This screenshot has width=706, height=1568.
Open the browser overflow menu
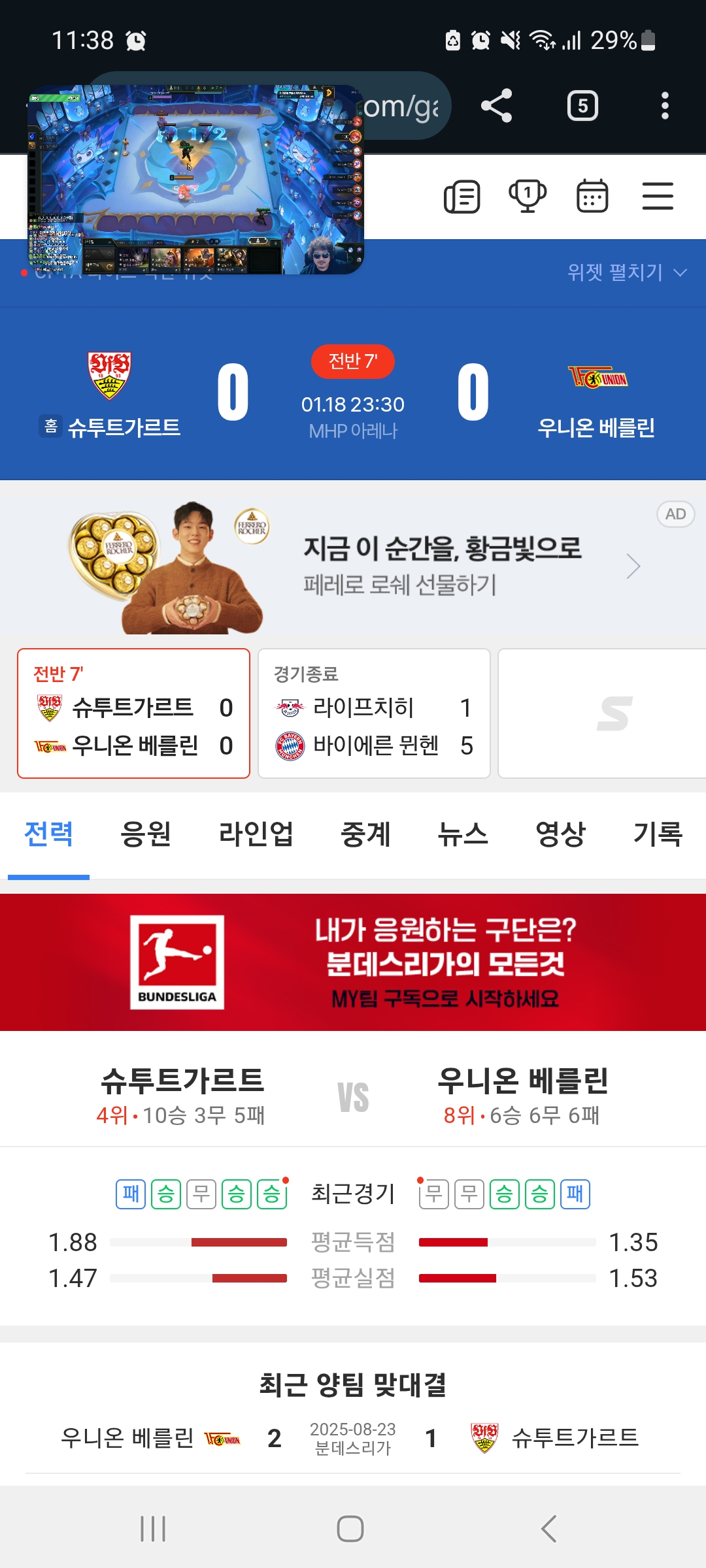pos(665,106)
